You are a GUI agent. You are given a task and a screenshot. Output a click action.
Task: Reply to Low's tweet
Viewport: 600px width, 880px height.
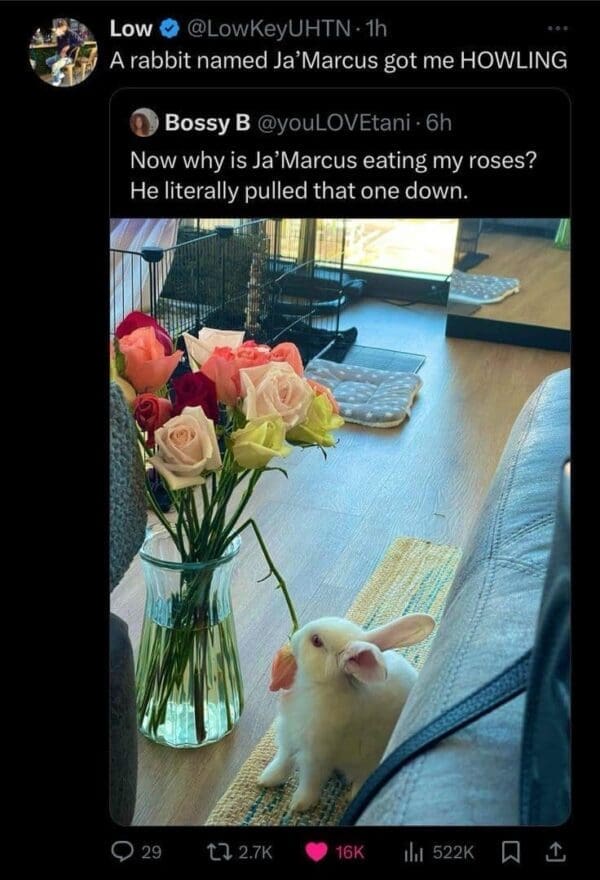tap(122, 851)
